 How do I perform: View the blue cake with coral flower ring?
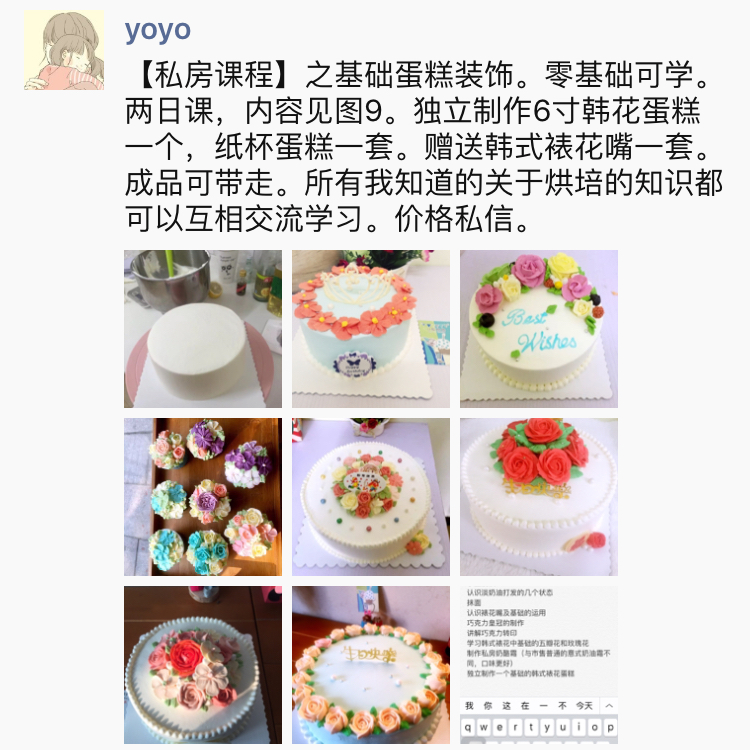tap(370, 329)
